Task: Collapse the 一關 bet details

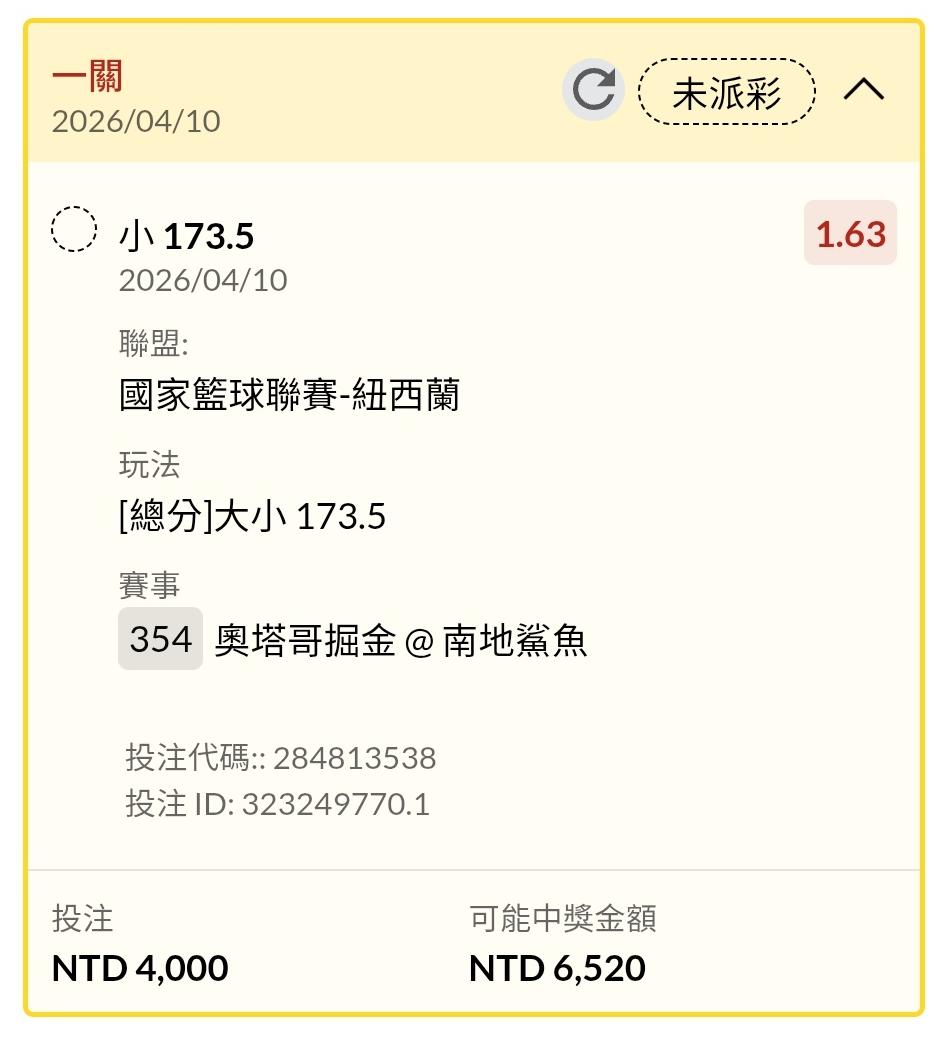Action: point(864,91)
